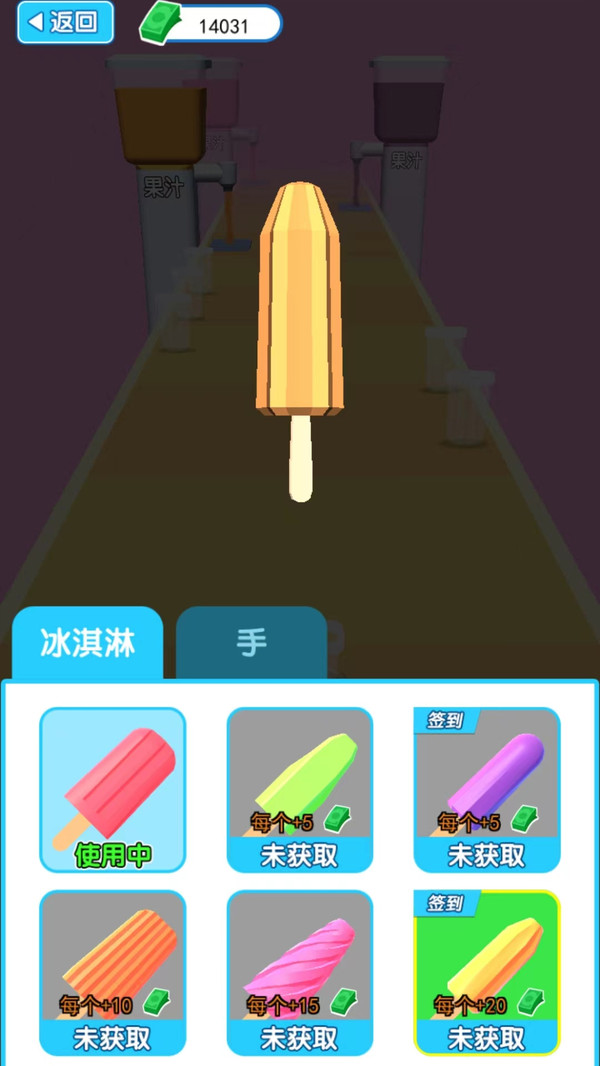This screenshot has height=1066, width=600.
Task: Select the pink swirl popsicle 每个+15
Action: pos(300,973)
